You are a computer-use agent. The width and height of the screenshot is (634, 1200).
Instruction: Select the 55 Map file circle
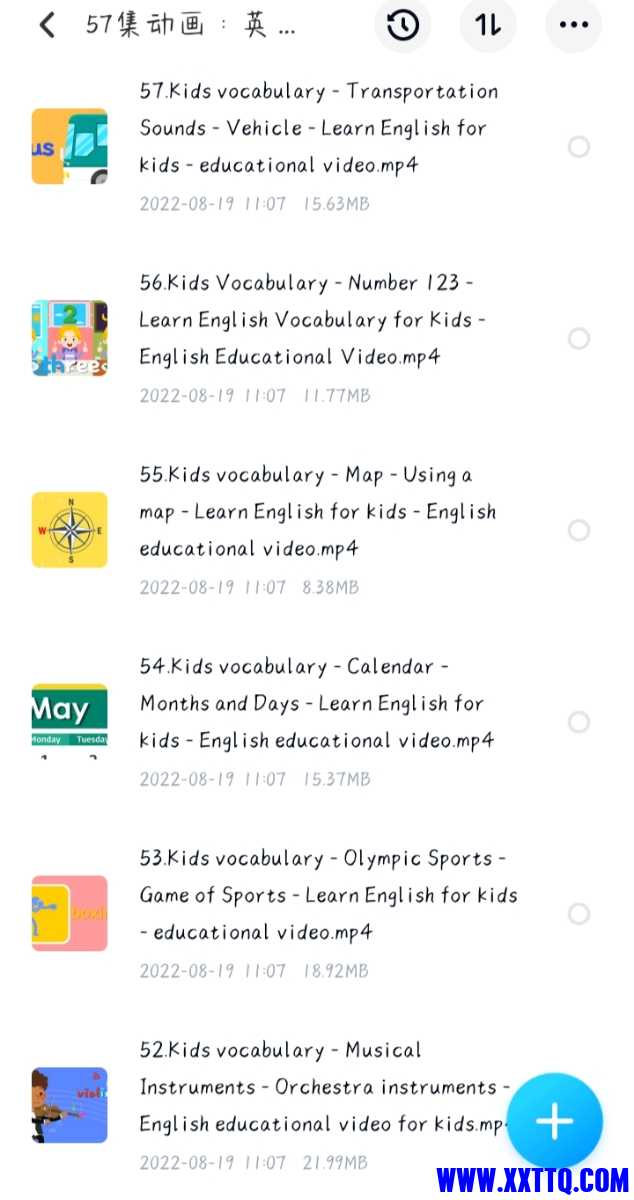tap(578, 530)
